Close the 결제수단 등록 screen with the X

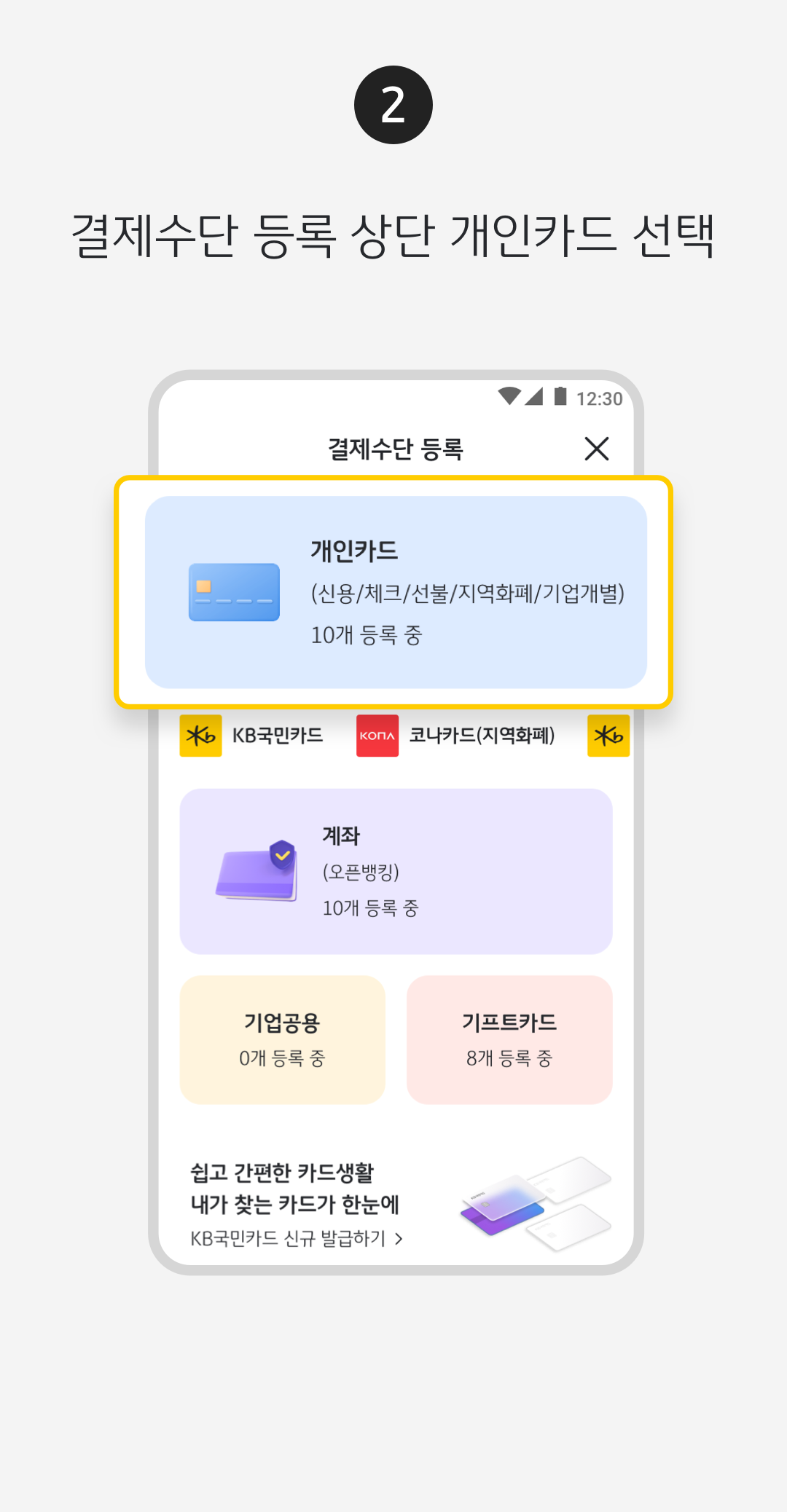597,449
